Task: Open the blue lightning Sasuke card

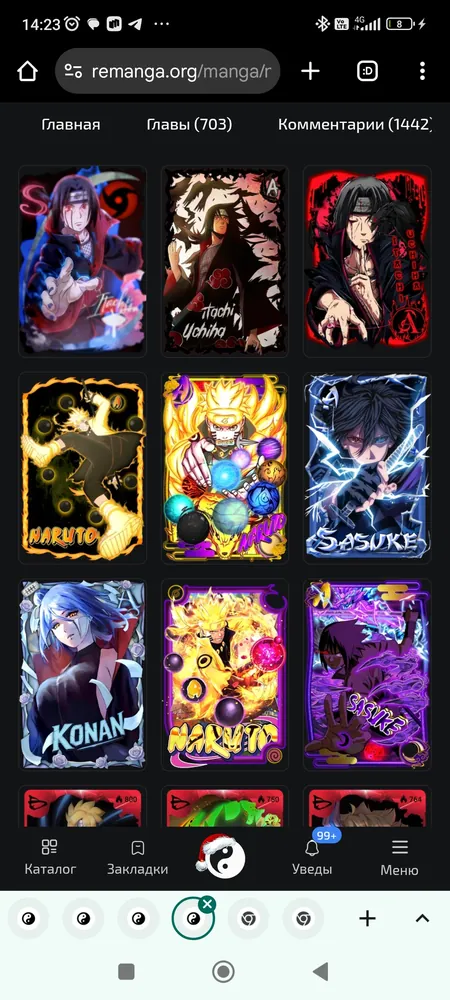Action: pos(367,467)
